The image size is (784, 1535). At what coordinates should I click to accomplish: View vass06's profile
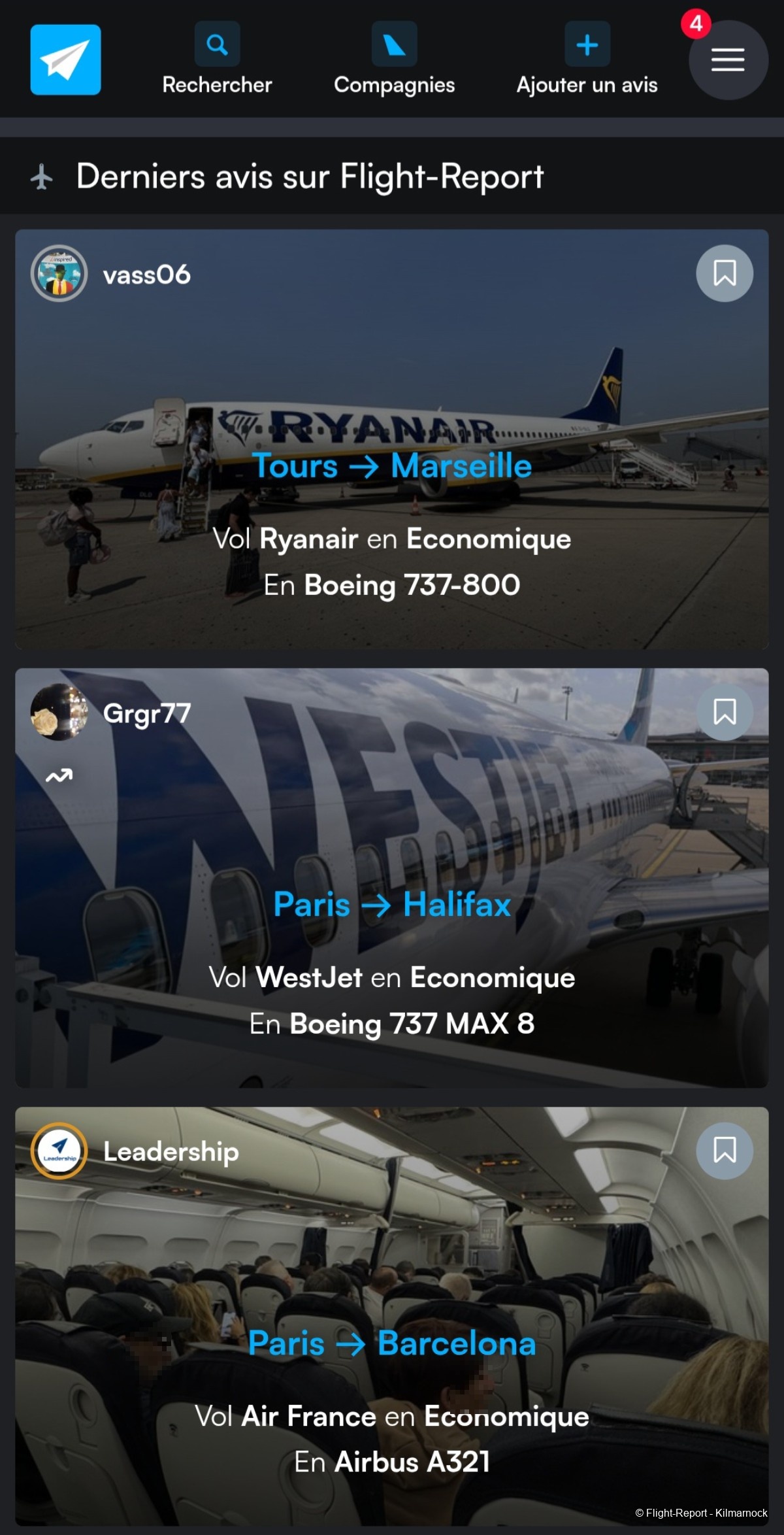coord(146,275)
